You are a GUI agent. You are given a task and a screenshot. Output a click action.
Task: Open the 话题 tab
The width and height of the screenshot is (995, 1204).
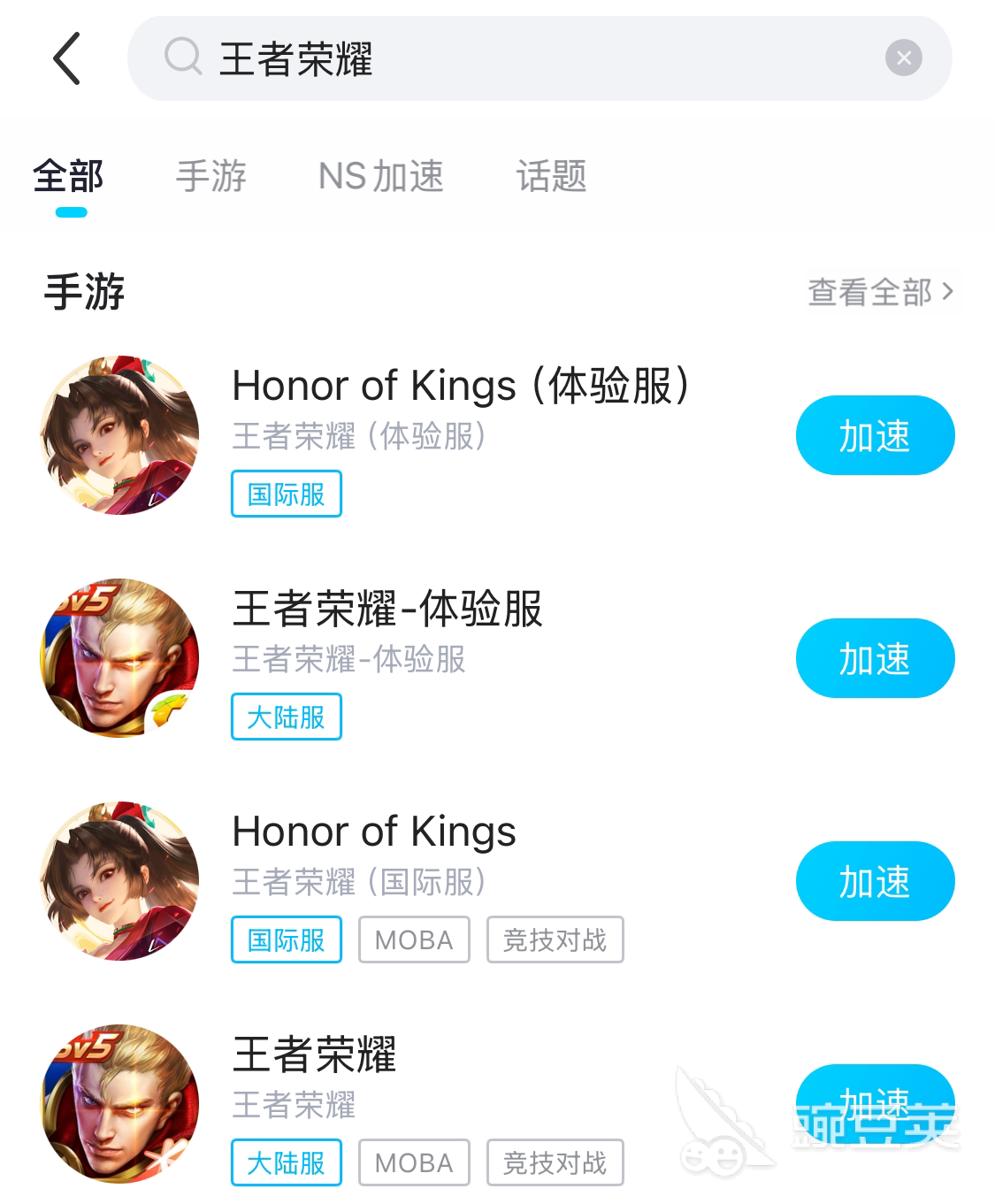tap(551, 176)
